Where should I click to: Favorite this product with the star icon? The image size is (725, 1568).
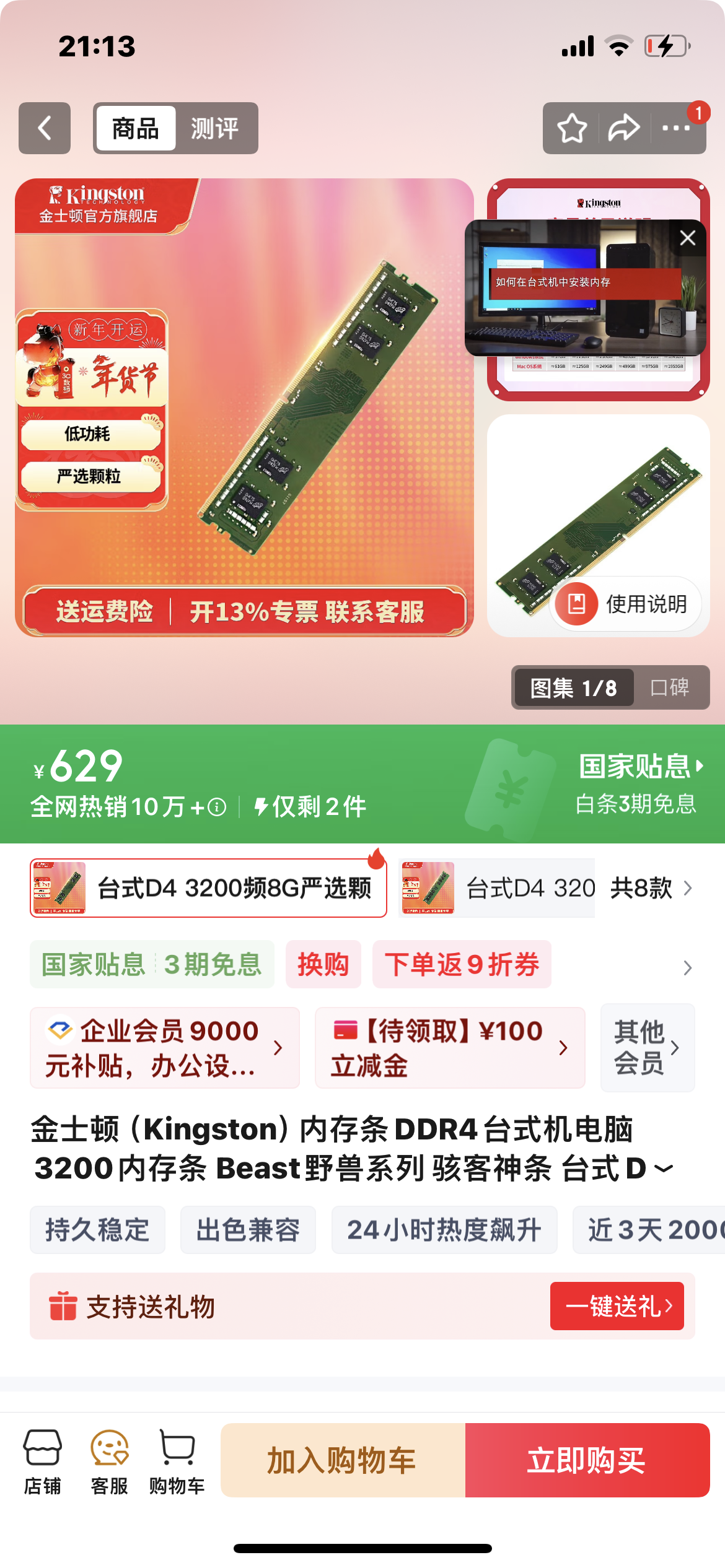pyautogui.click(x=571, y=129)
